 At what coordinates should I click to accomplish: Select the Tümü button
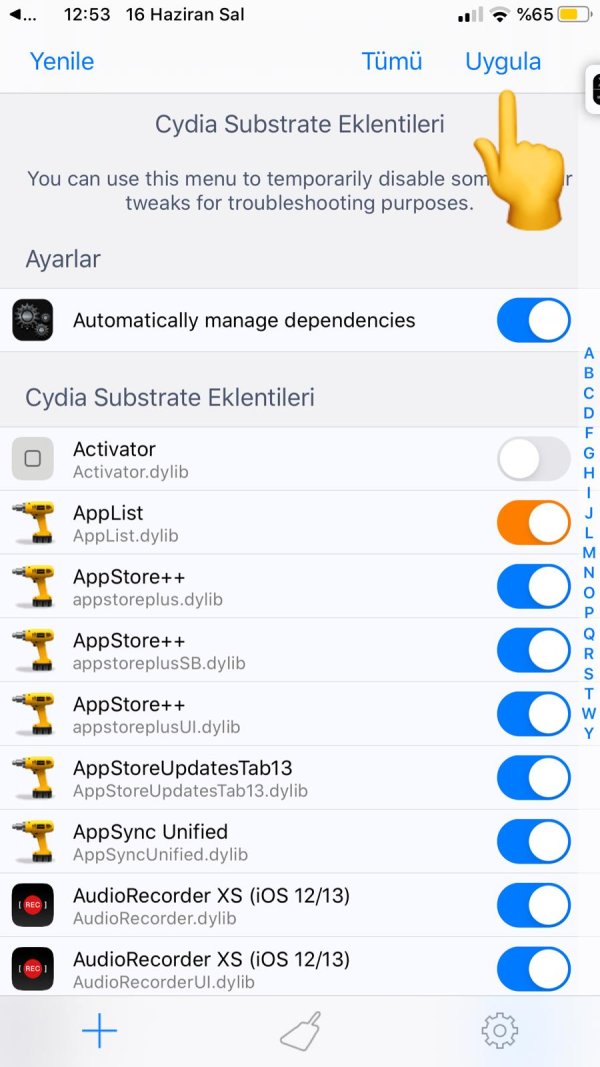click(392, 61)
